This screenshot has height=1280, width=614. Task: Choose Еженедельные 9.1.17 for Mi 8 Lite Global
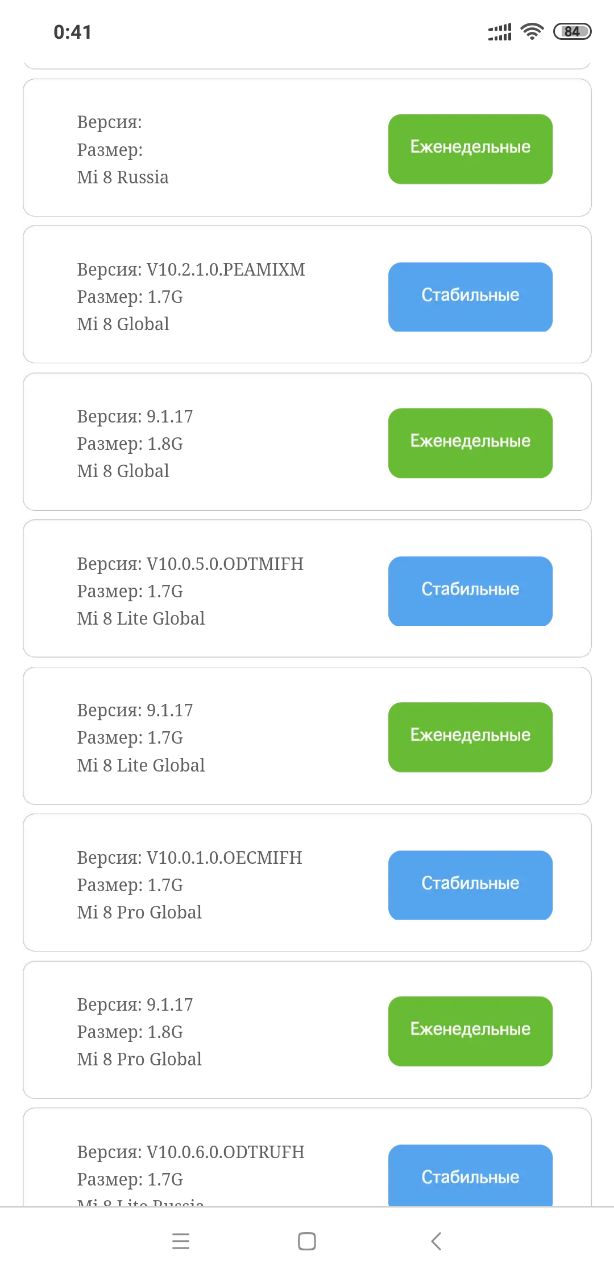tap(470, 736)
